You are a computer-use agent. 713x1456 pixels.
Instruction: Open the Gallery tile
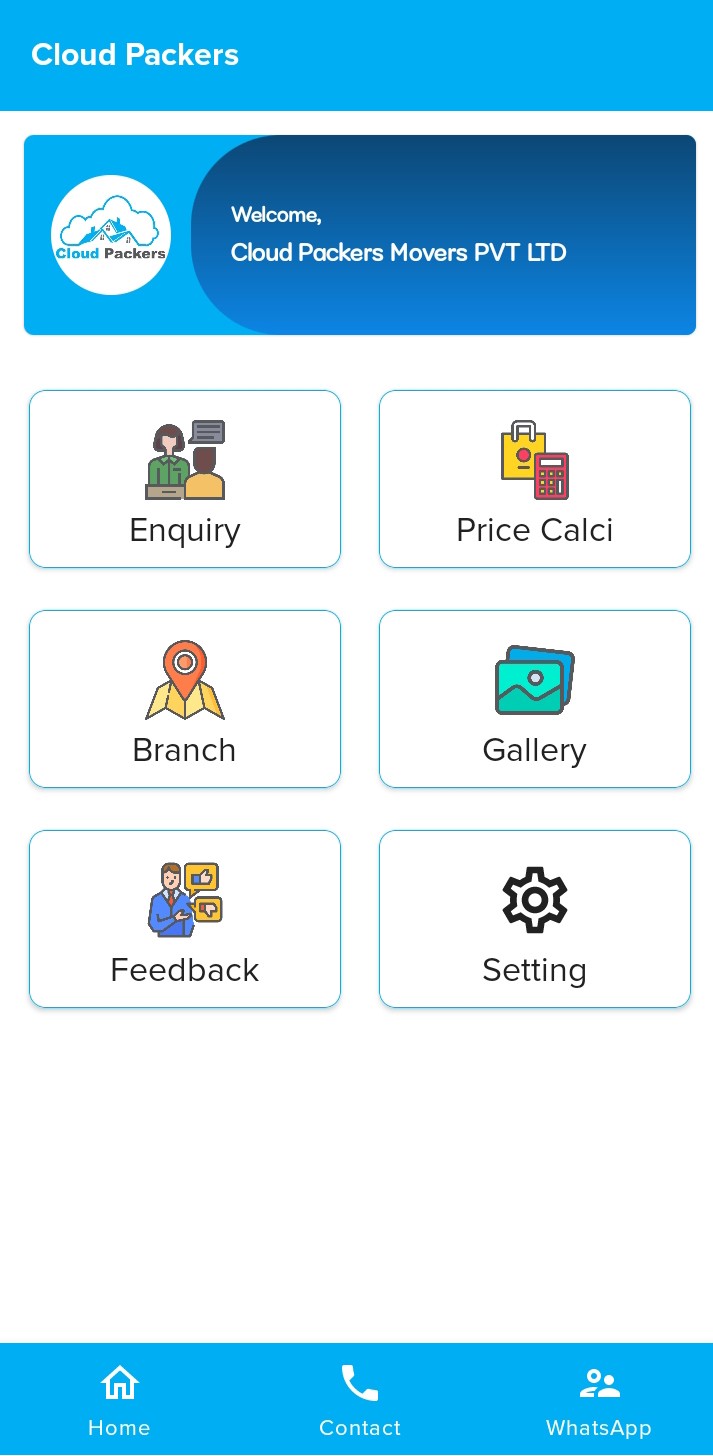point(535,699)
